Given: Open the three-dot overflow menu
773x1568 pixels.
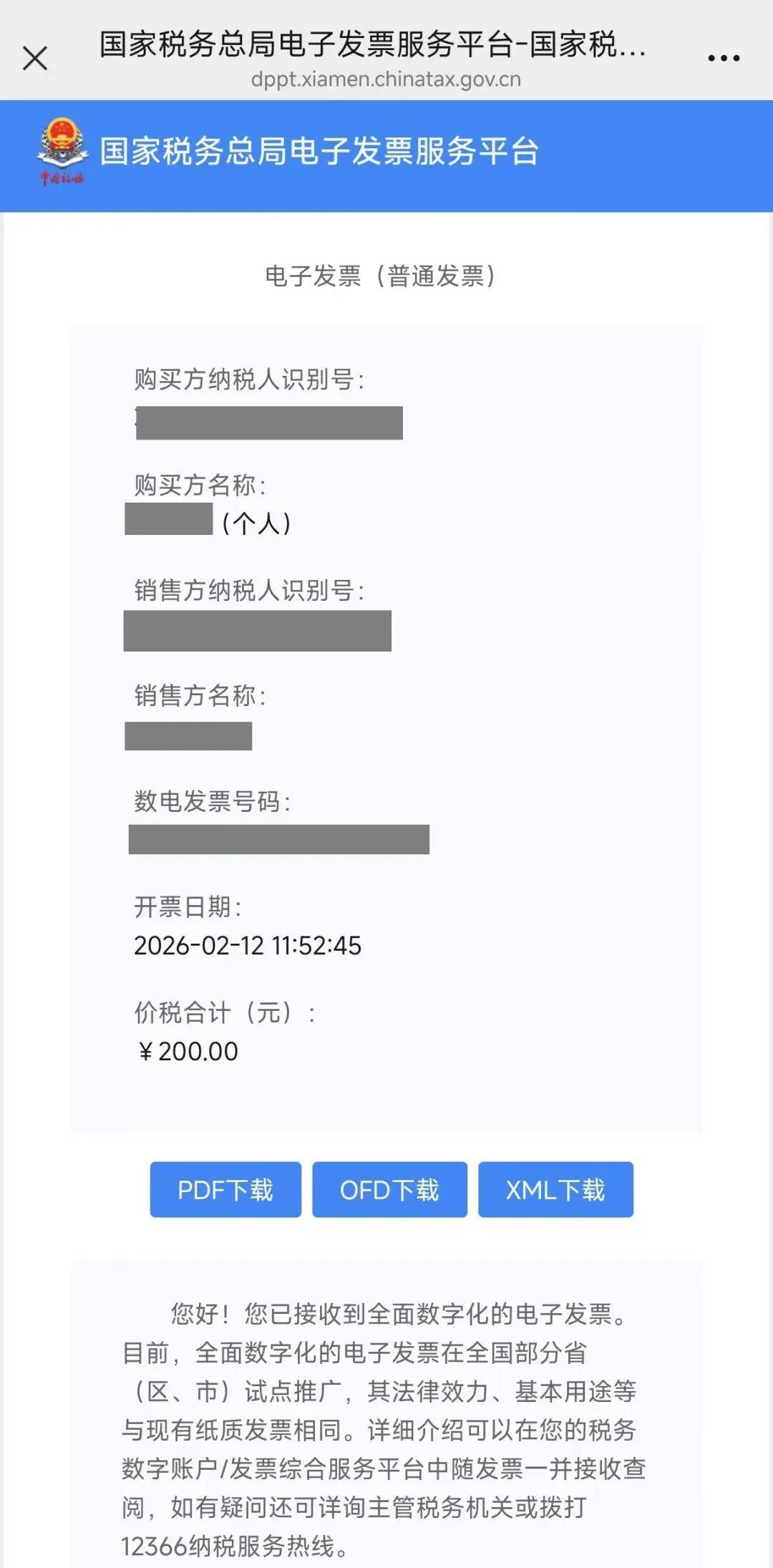Looking at the screenshot, I should pos(723,58).
